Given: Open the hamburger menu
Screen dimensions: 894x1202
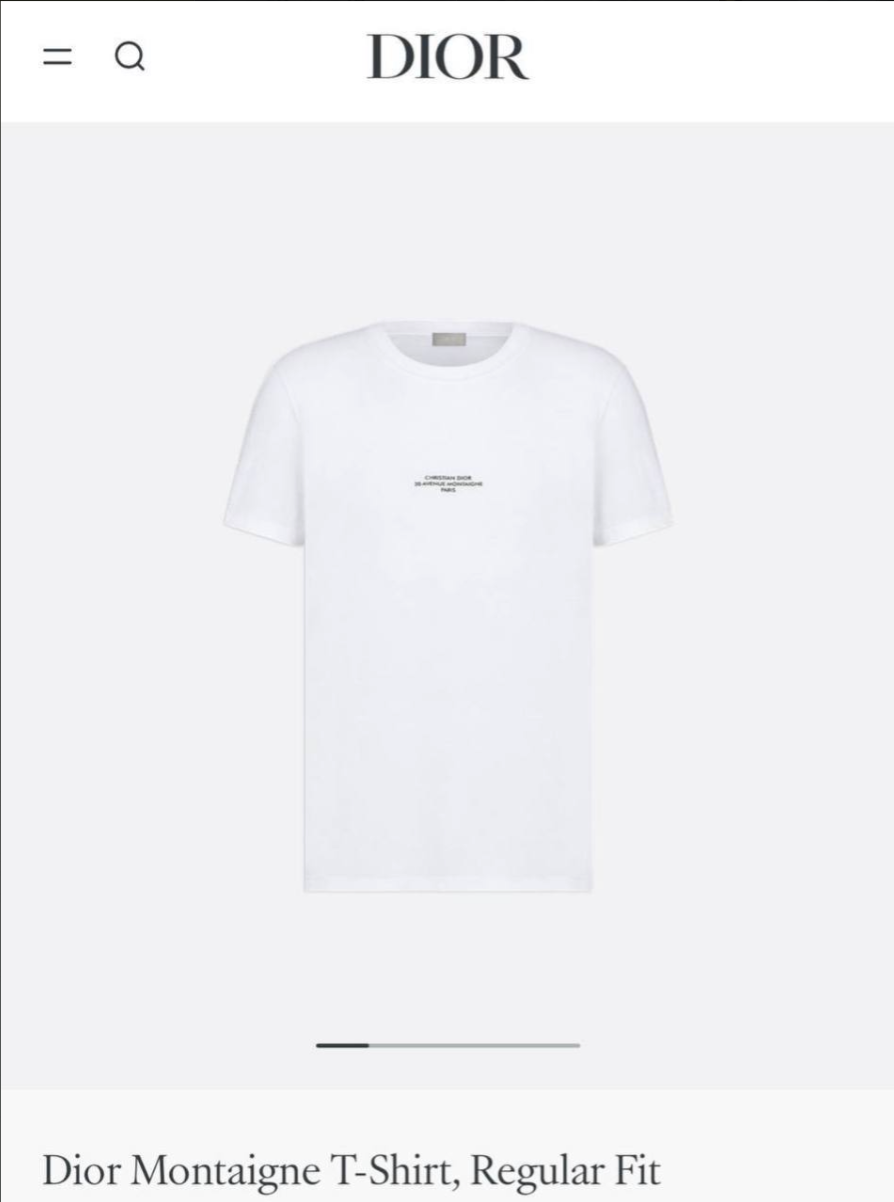Looking at the screenshot, I should pos(57,57).
